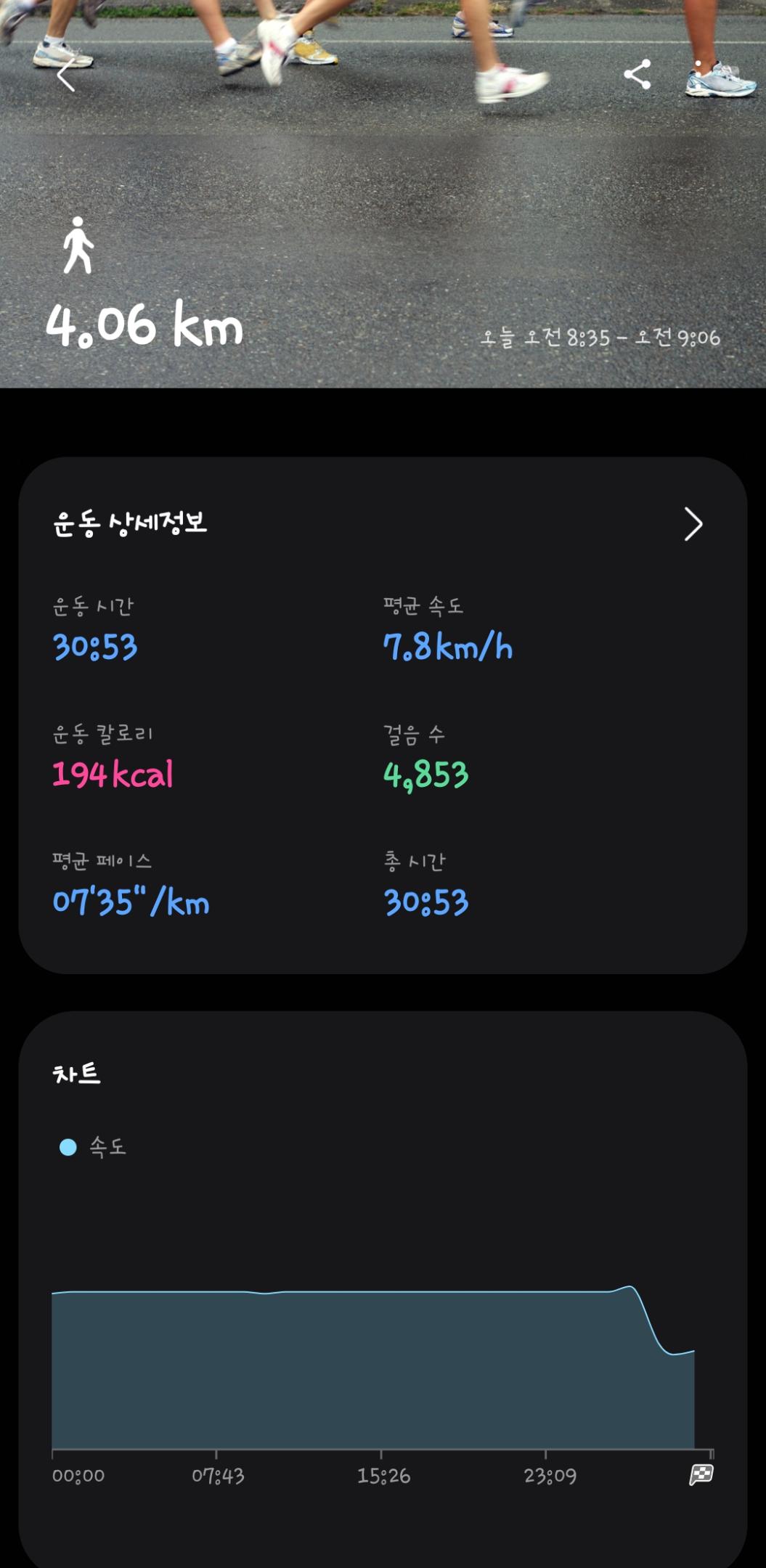Open the three-dot overflow menu
Screen dimensions: 766x1568
tap(698, 75)
